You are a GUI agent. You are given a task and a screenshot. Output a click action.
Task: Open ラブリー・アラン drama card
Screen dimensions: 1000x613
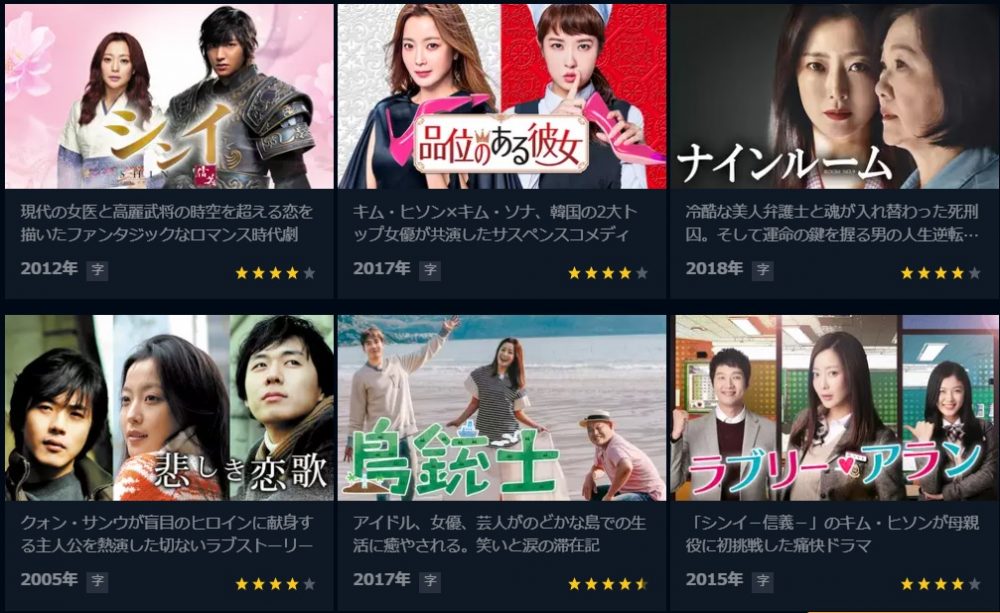[833, 408]
